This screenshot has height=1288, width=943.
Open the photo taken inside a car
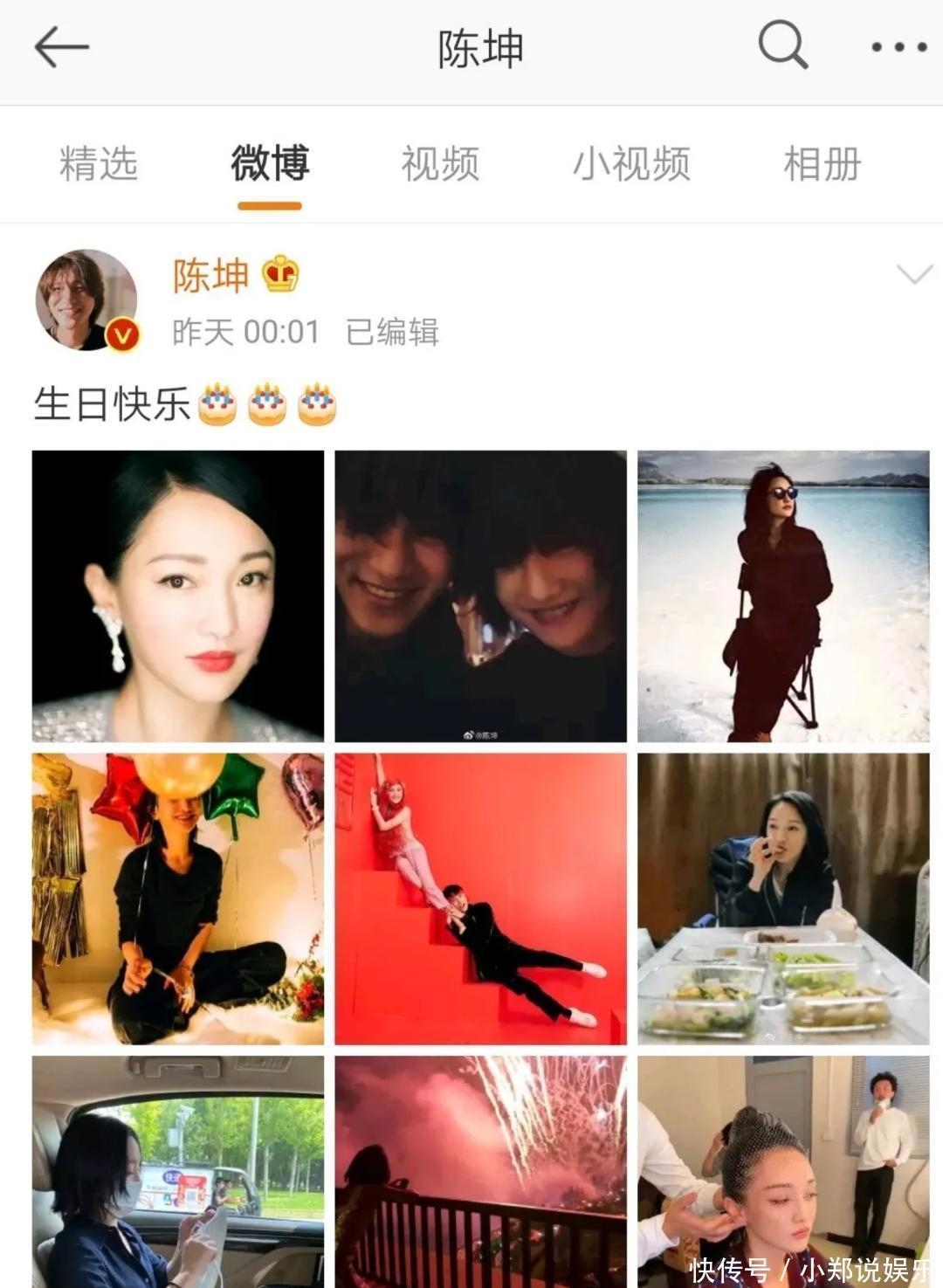(178, 1170)
